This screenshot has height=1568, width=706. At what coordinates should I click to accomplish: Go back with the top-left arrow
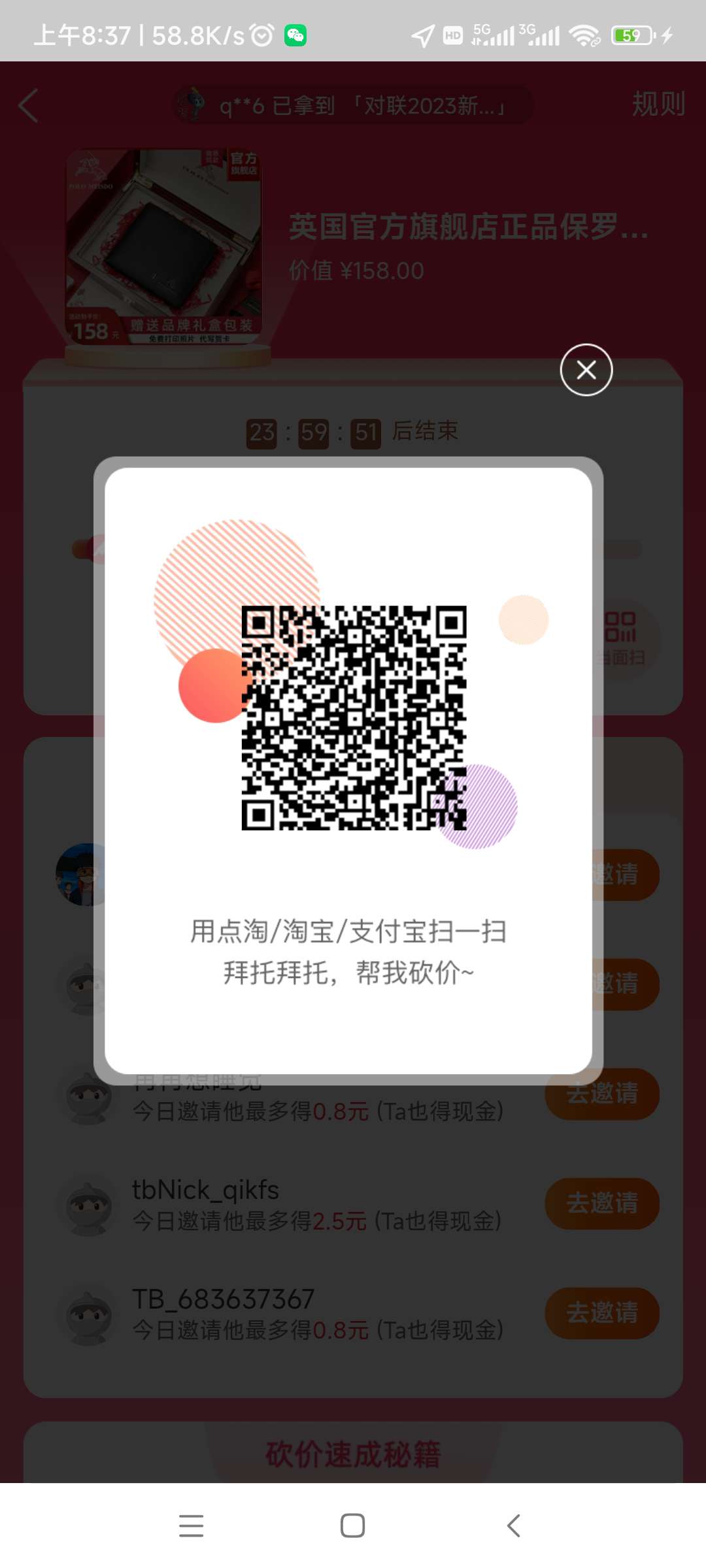(x=29, y=106)
